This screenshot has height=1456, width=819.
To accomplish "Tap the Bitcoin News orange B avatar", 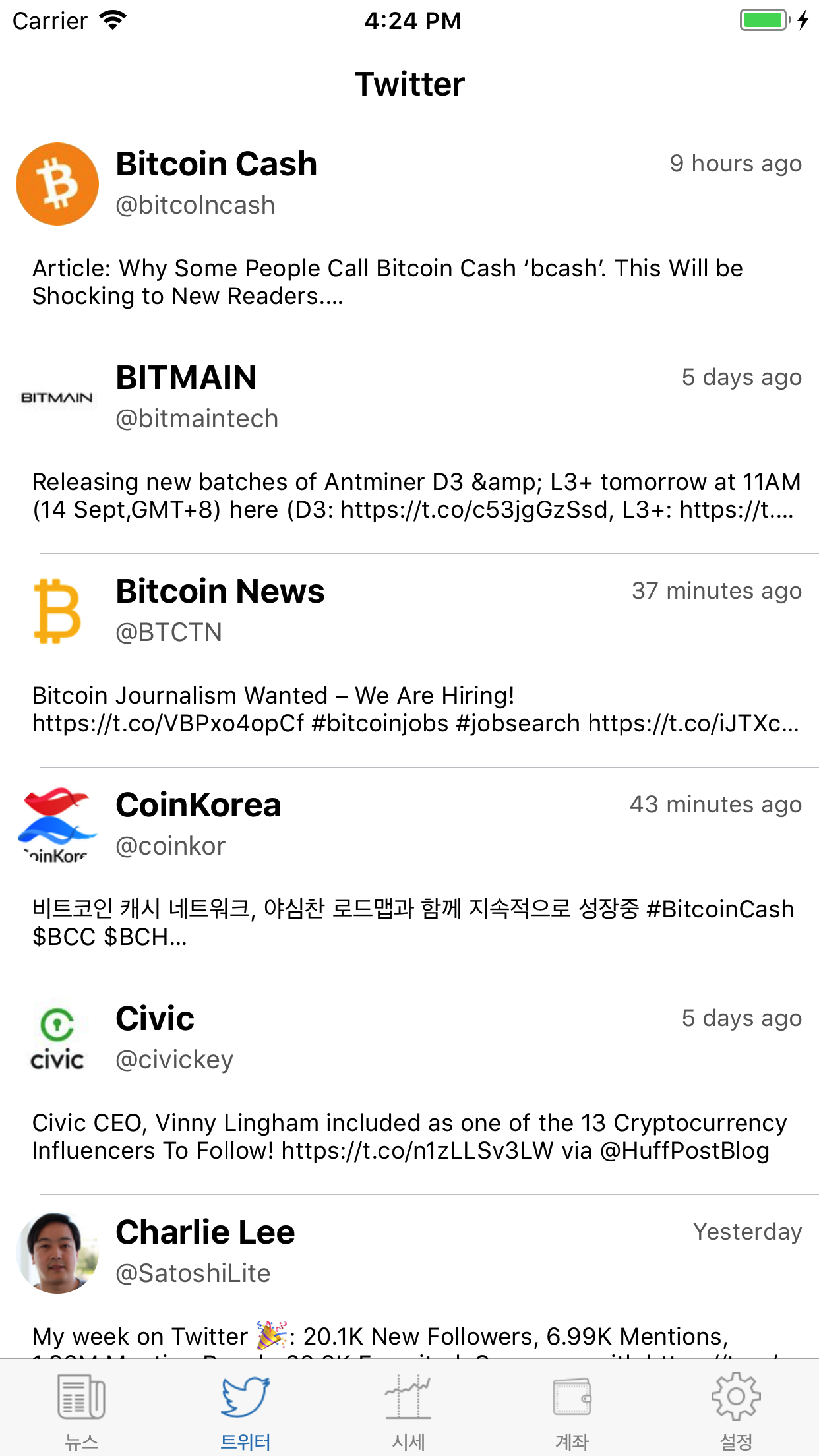I will click(57, 611).
